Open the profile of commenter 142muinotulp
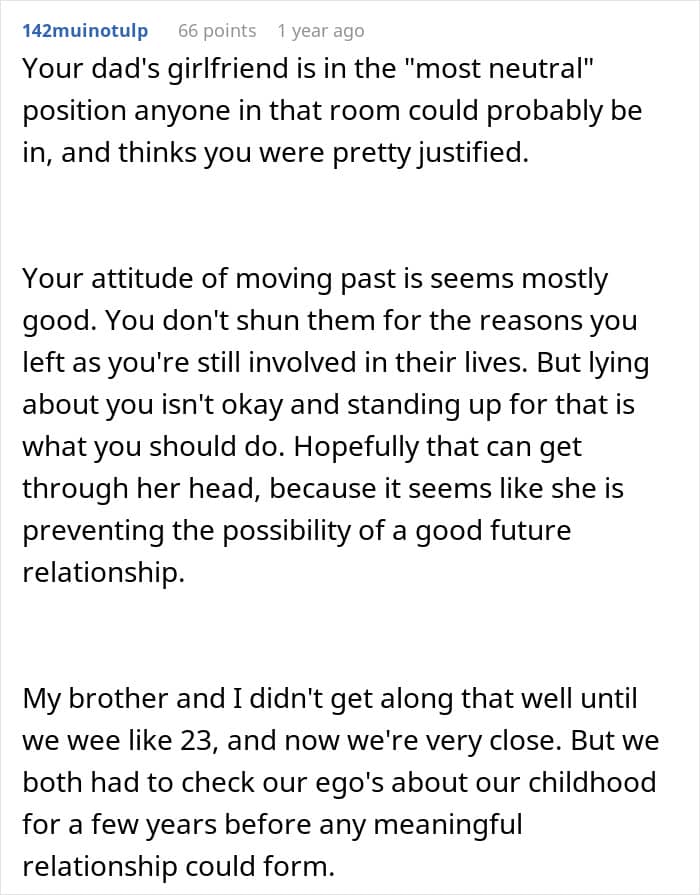 tap(85, 31)
